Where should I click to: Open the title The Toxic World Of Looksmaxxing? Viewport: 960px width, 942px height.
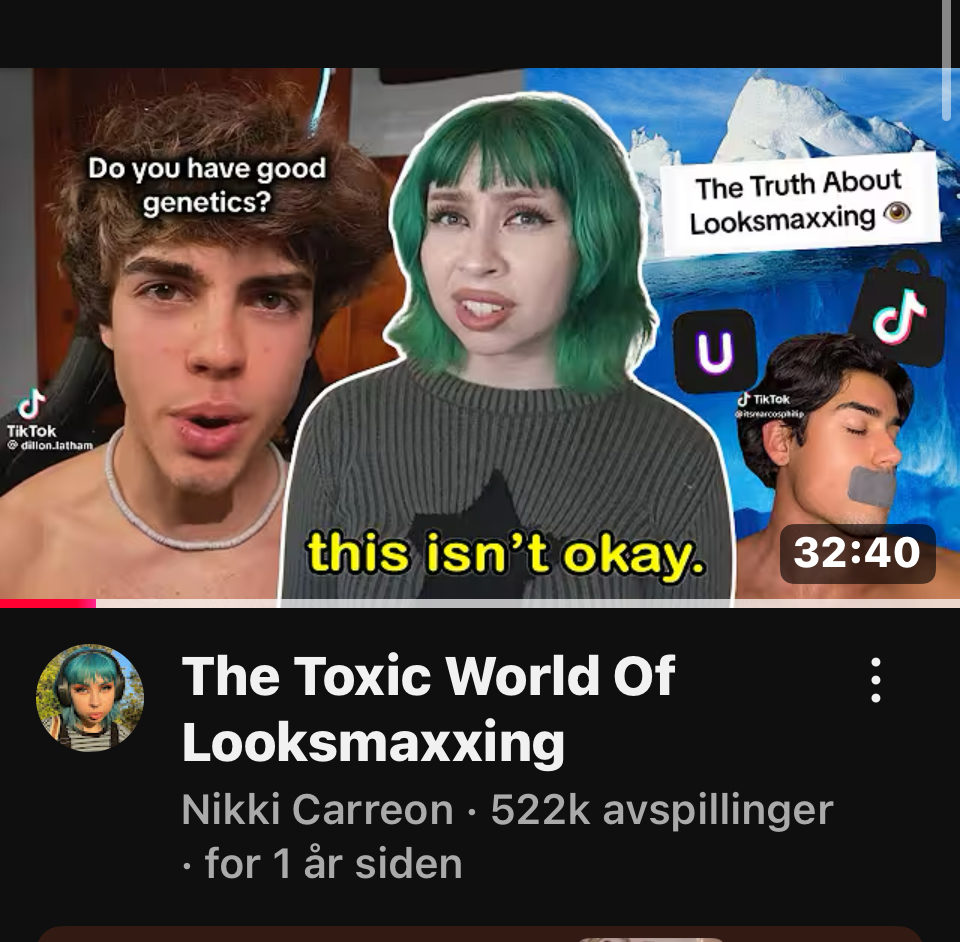tap(428, 709)
